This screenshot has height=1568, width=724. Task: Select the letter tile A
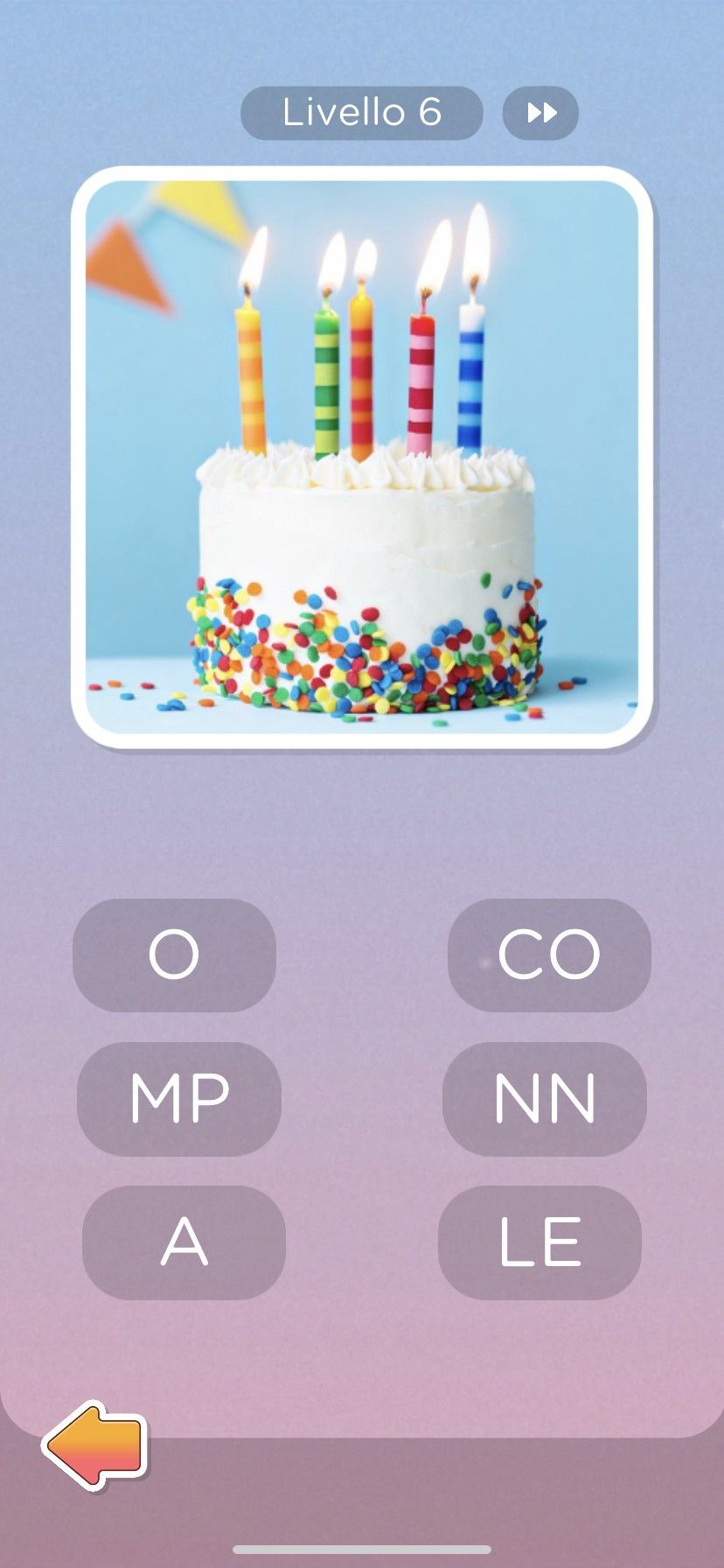coord(184,1242)
